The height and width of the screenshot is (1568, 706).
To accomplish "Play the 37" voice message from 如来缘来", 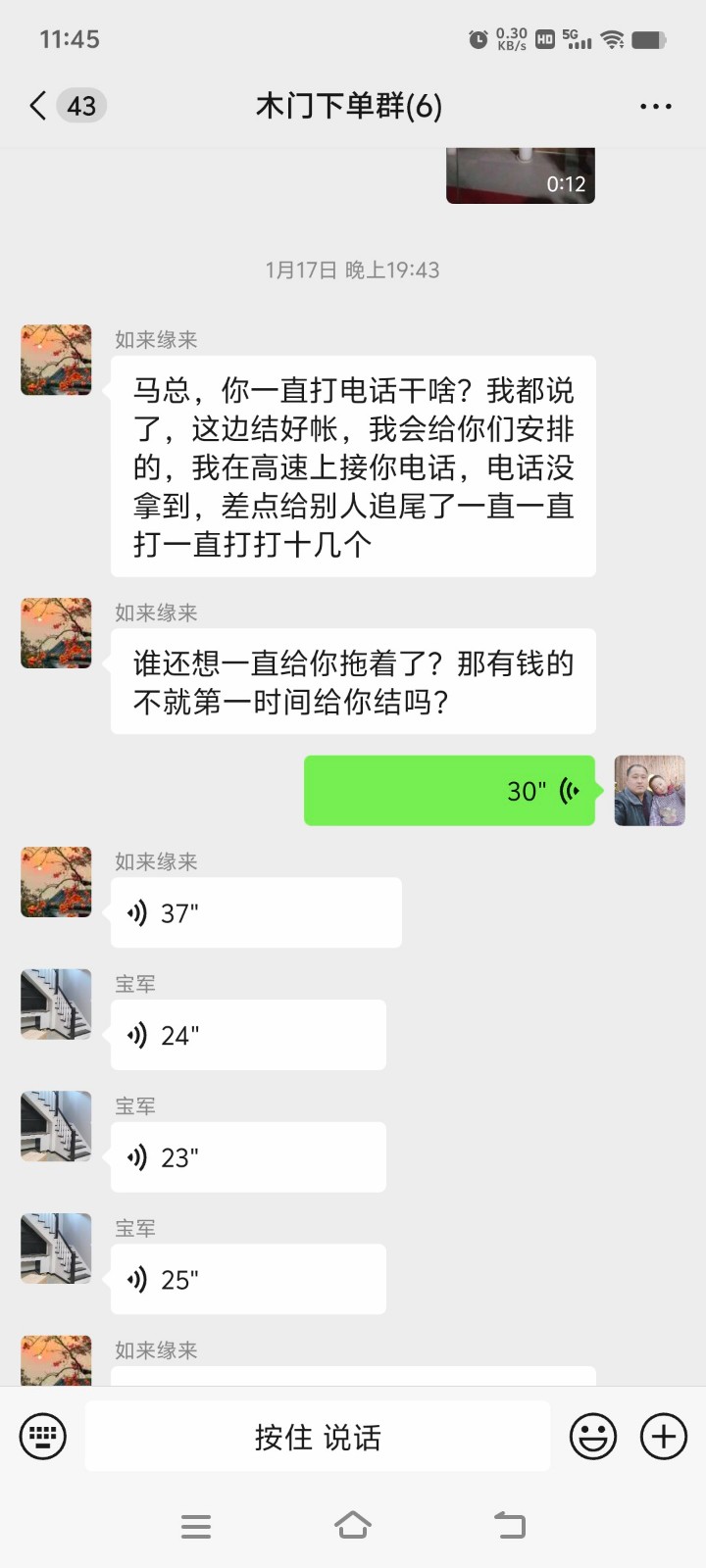I will pos(255,912).
